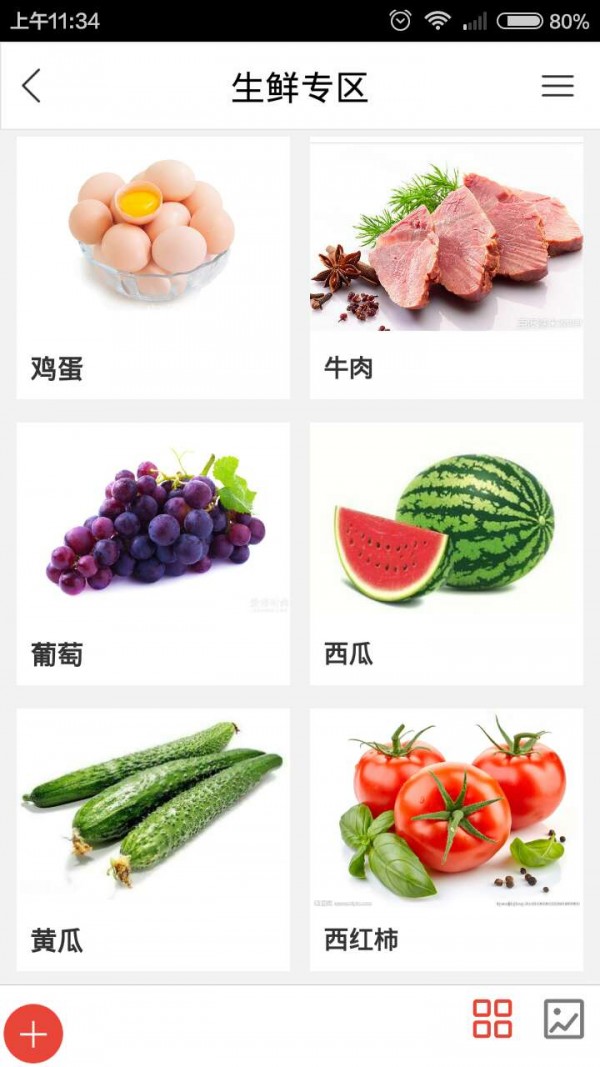Select the 西瓜 product tile
This screenshot has width=600, height=1067.
(446, 553)
